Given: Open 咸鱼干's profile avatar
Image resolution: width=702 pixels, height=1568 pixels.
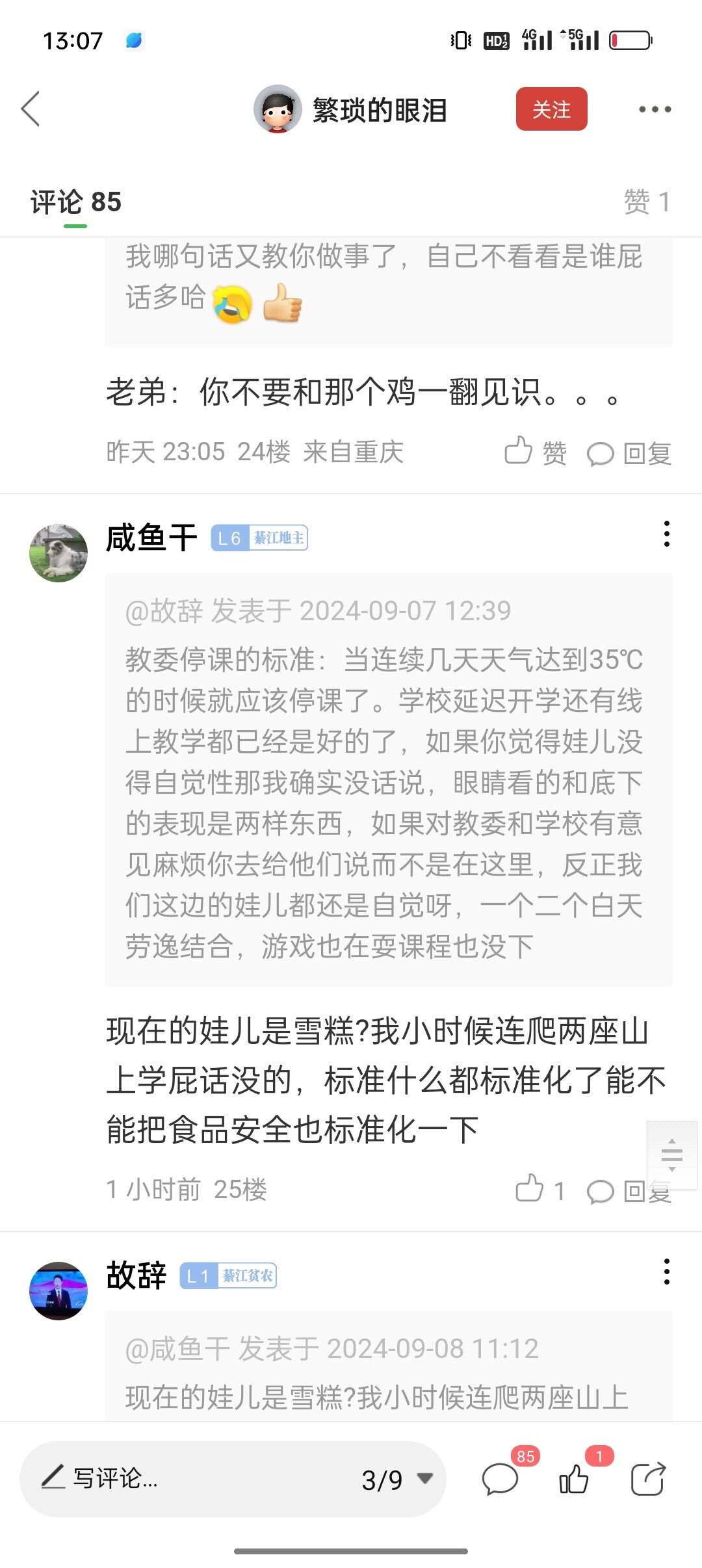Looking at the screenshot, I should (58, 553).
